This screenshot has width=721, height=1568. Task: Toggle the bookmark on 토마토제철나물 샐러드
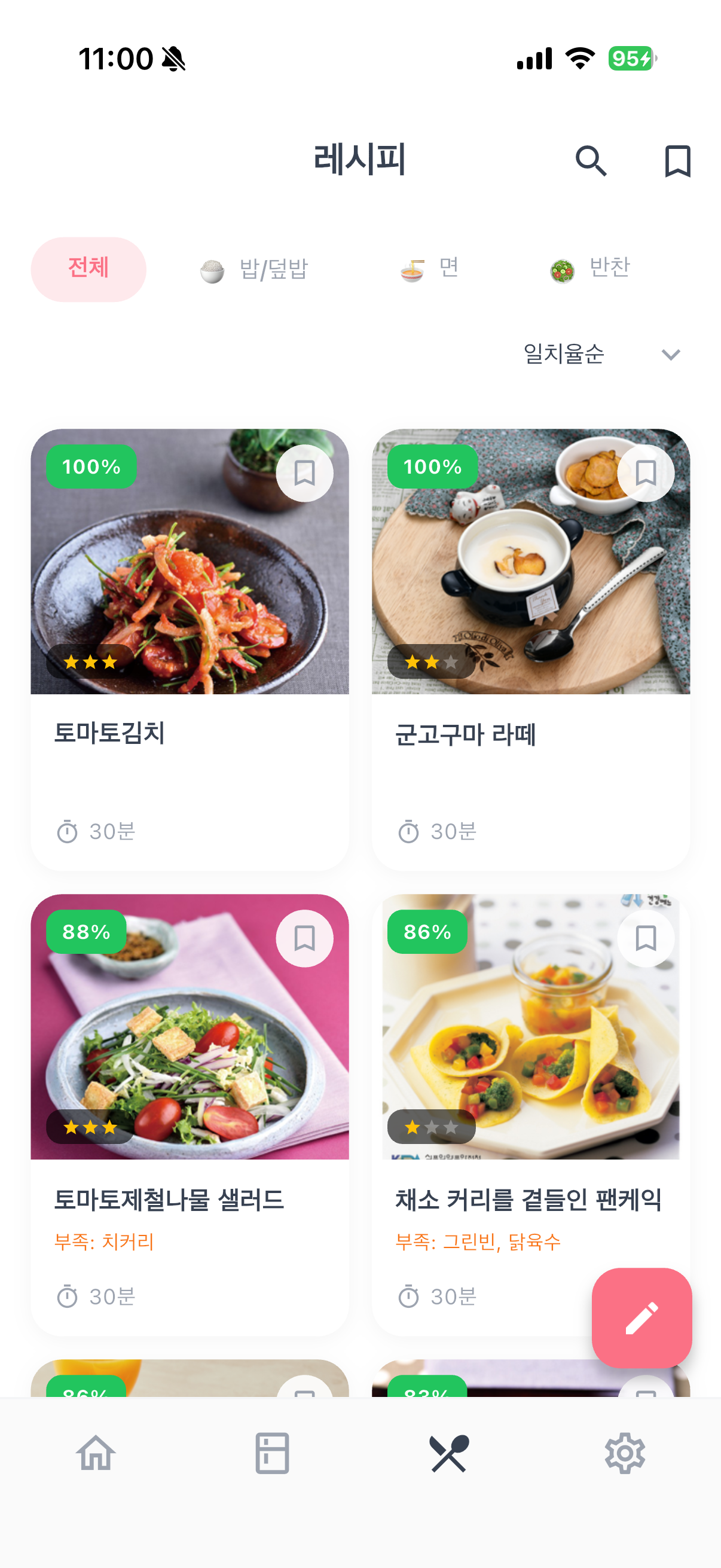point(305,939)
